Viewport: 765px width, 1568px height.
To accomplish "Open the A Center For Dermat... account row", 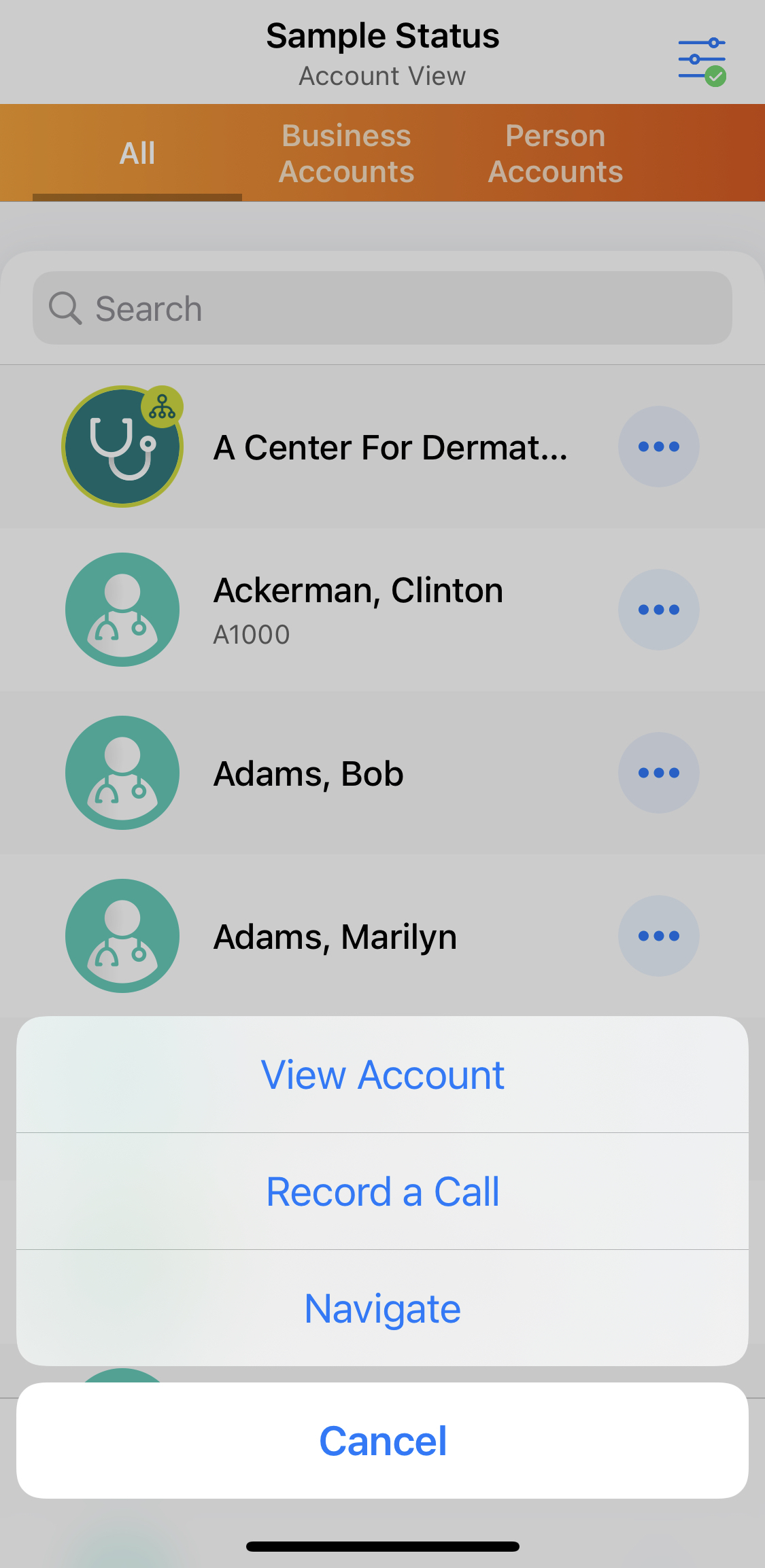I will pos(390,447).
